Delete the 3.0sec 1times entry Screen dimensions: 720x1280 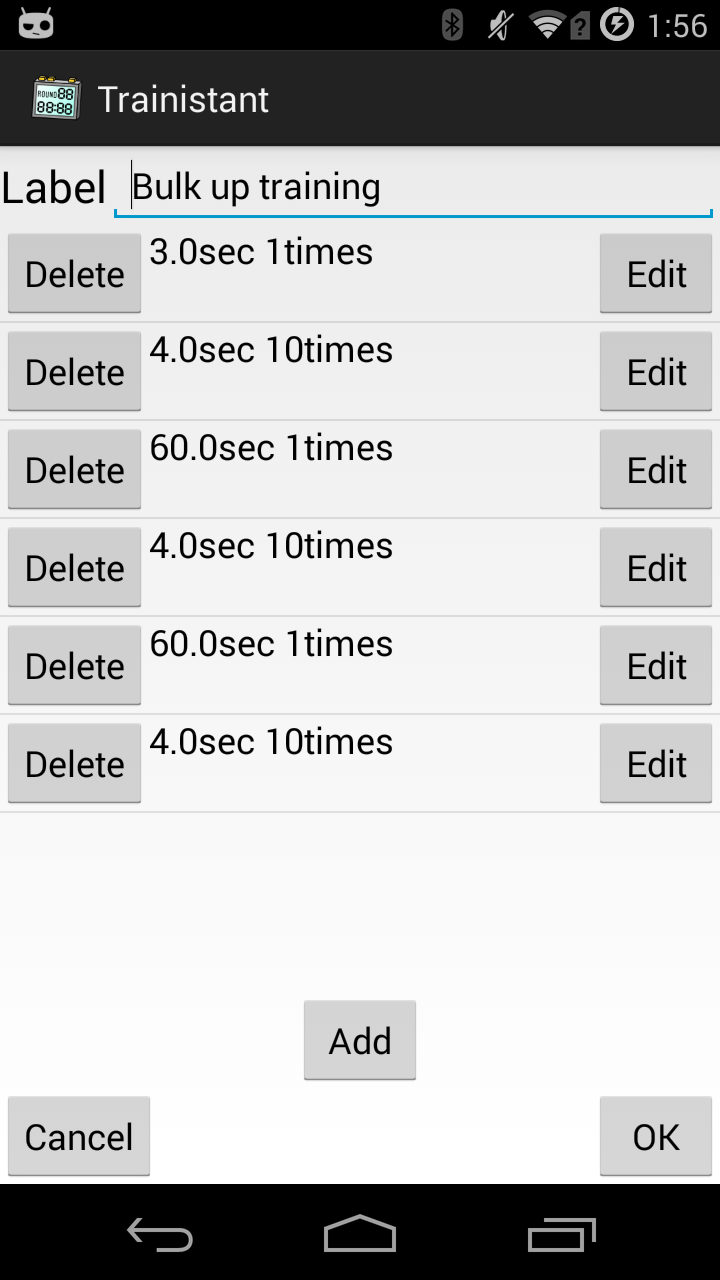[74, 274]
